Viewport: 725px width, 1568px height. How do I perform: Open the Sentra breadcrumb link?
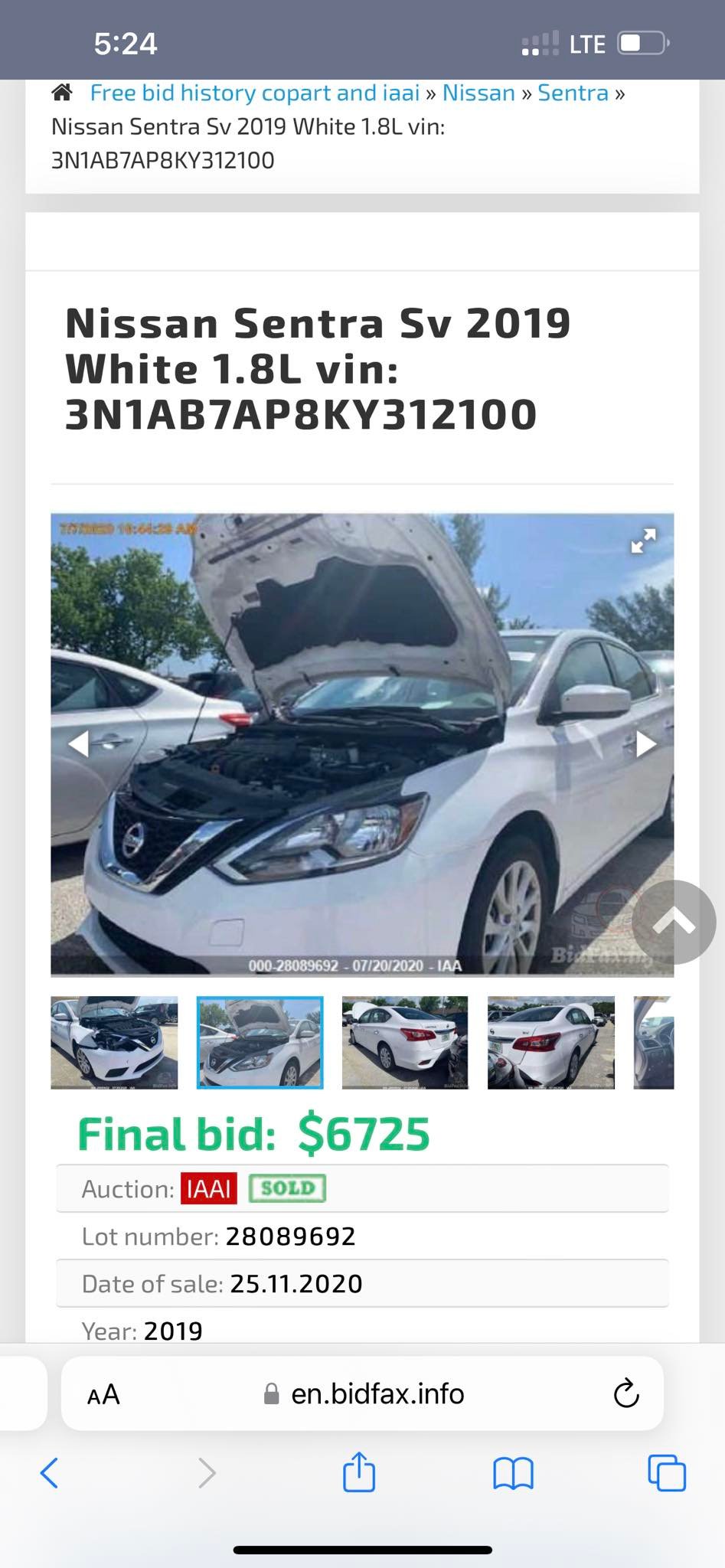(573, 93)
